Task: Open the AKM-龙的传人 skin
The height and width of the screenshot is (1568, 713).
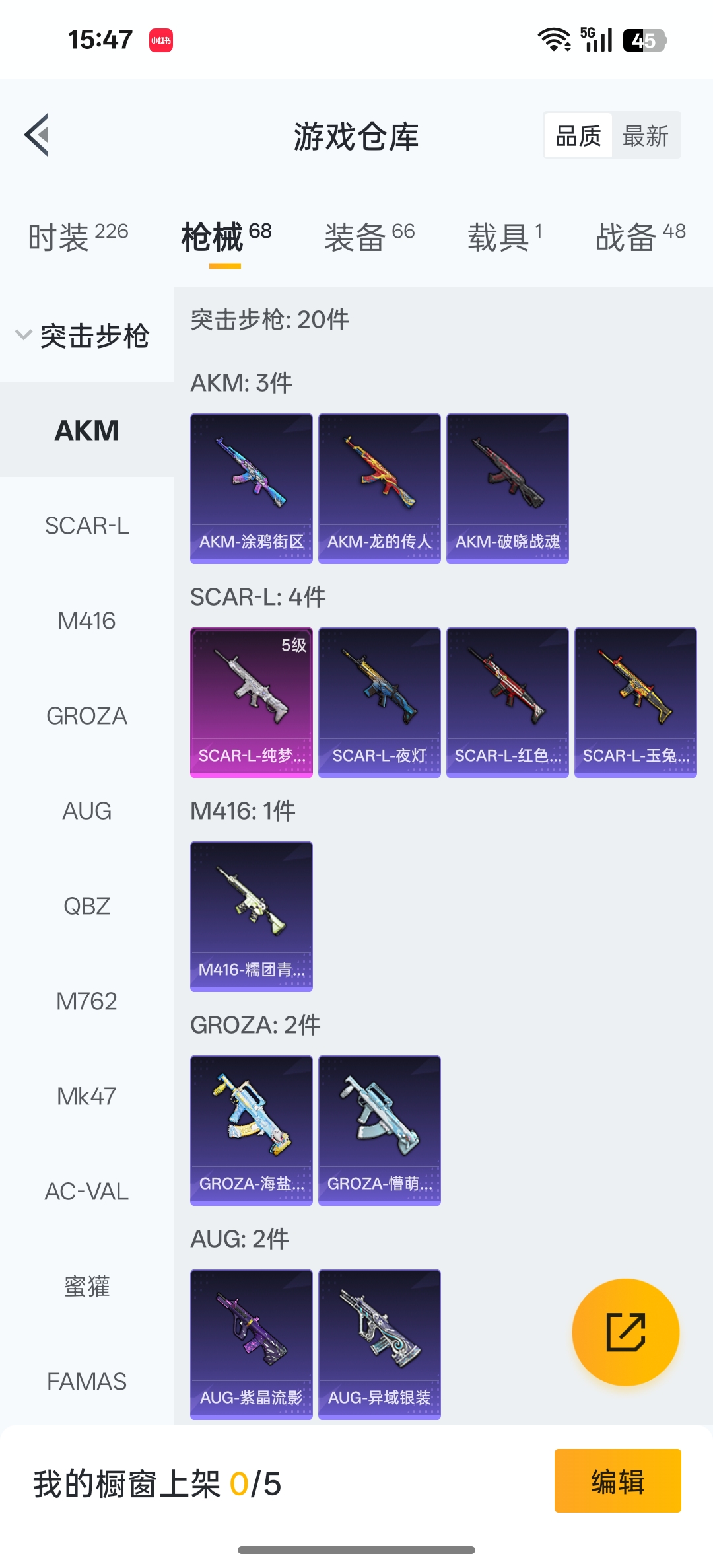Action: [x=379, y=489]
